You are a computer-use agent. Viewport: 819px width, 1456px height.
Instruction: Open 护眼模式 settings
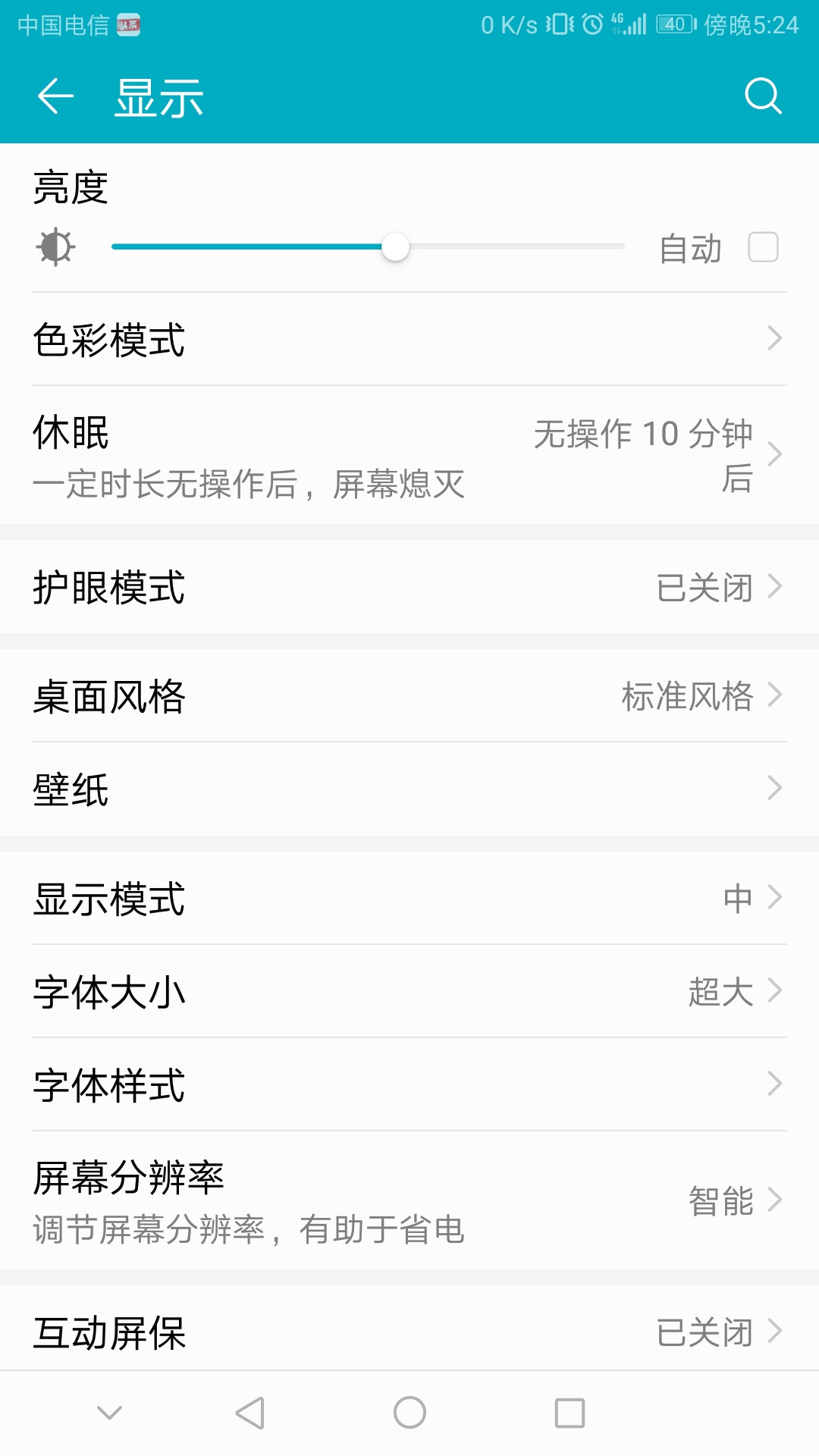click(409, 587)
